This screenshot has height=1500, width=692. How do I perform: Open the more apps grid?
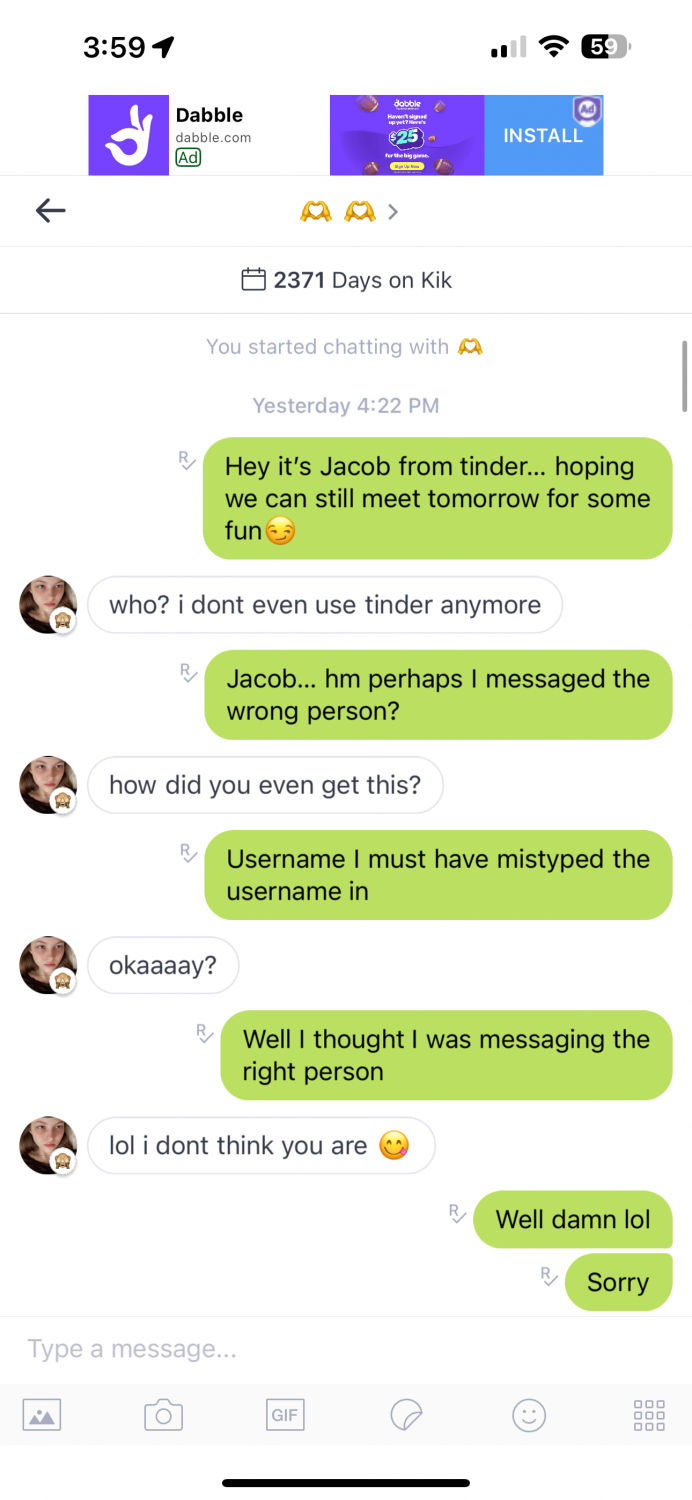click(x=649, y=1415)
